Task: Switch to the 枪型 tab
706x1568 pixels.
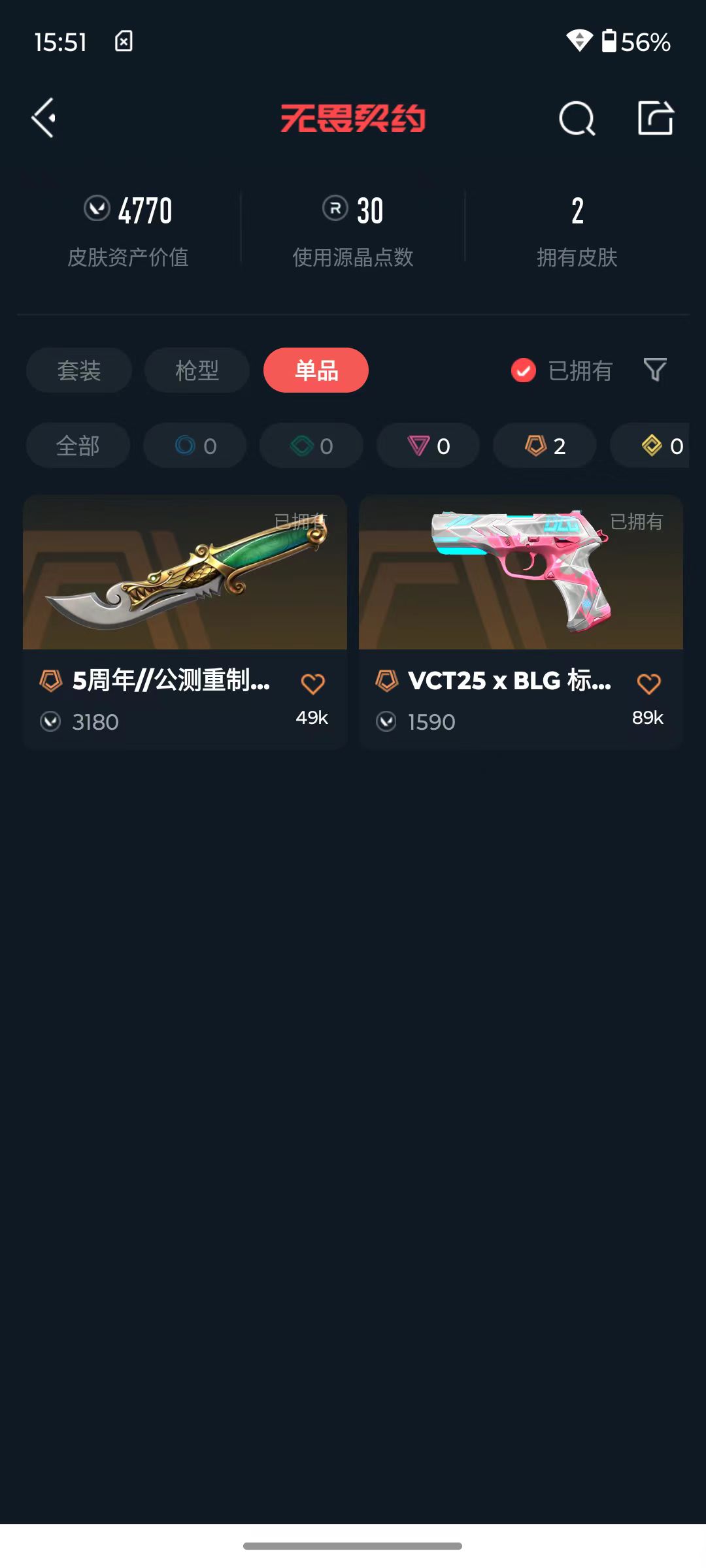Action: point(197,370)
